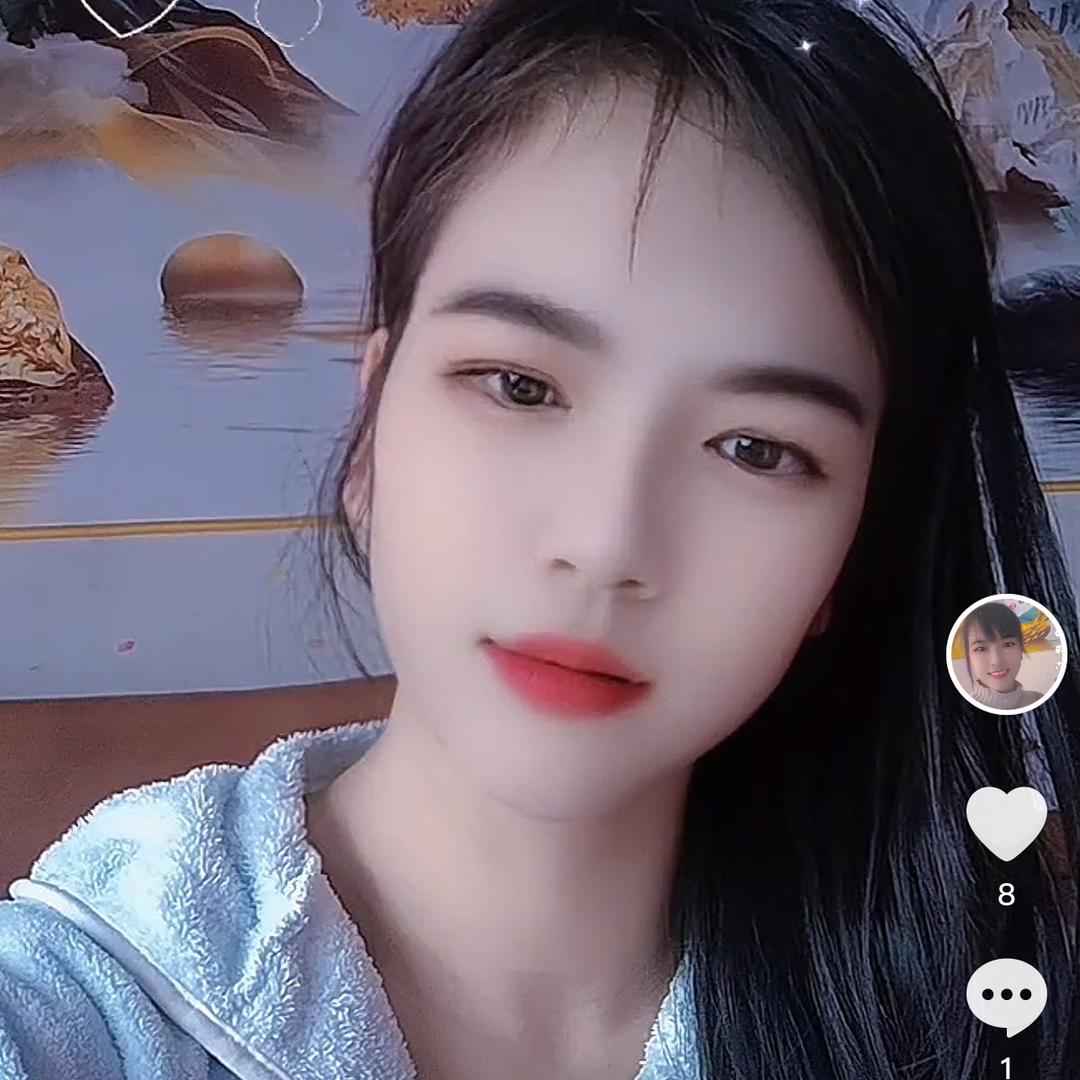Viewport: 1080px width, 1080px height.
Task: Like this video with the heart
Action: tap(1006, 822)
